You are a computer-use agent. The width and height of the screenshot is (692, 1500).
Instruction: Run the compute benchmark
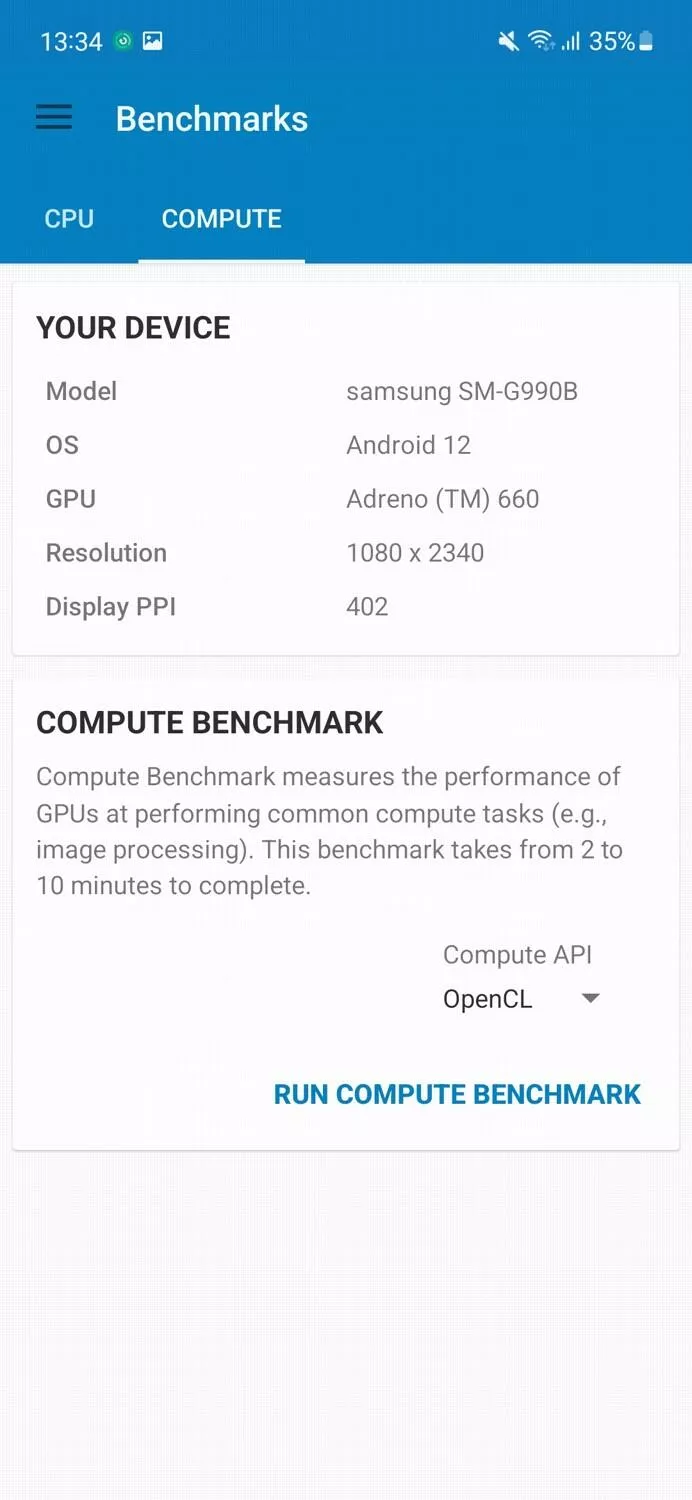tap(457, 1094)
